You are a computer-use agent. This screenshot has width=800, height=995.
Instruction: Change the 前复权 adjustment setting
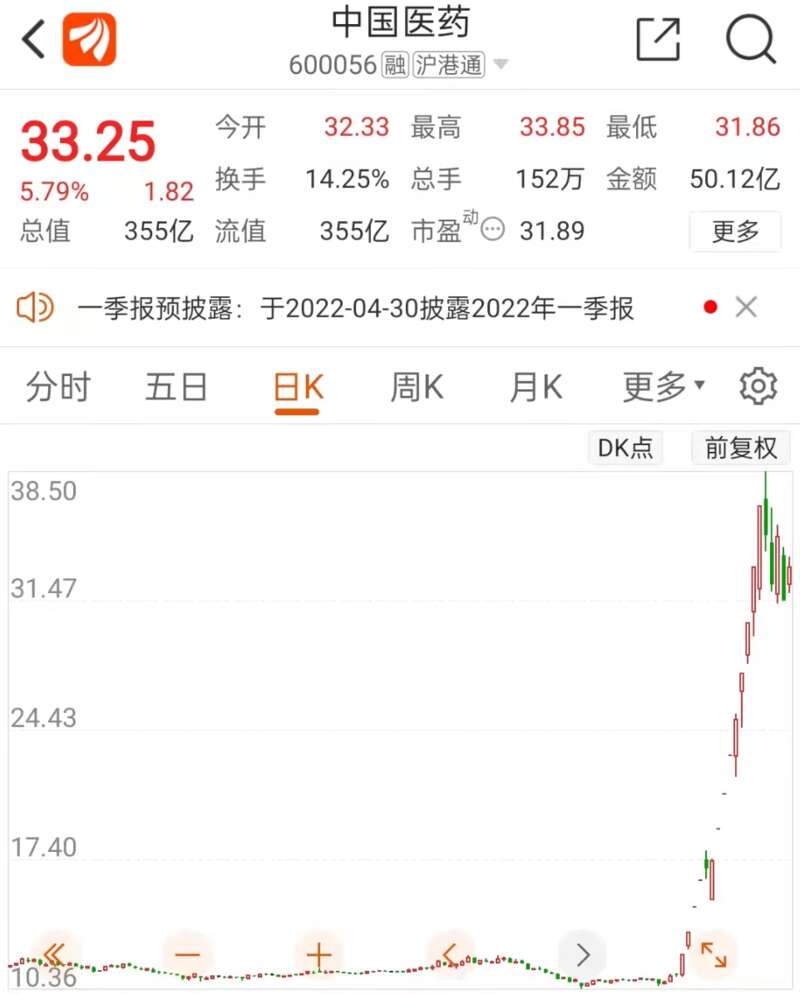coord(740,447)
